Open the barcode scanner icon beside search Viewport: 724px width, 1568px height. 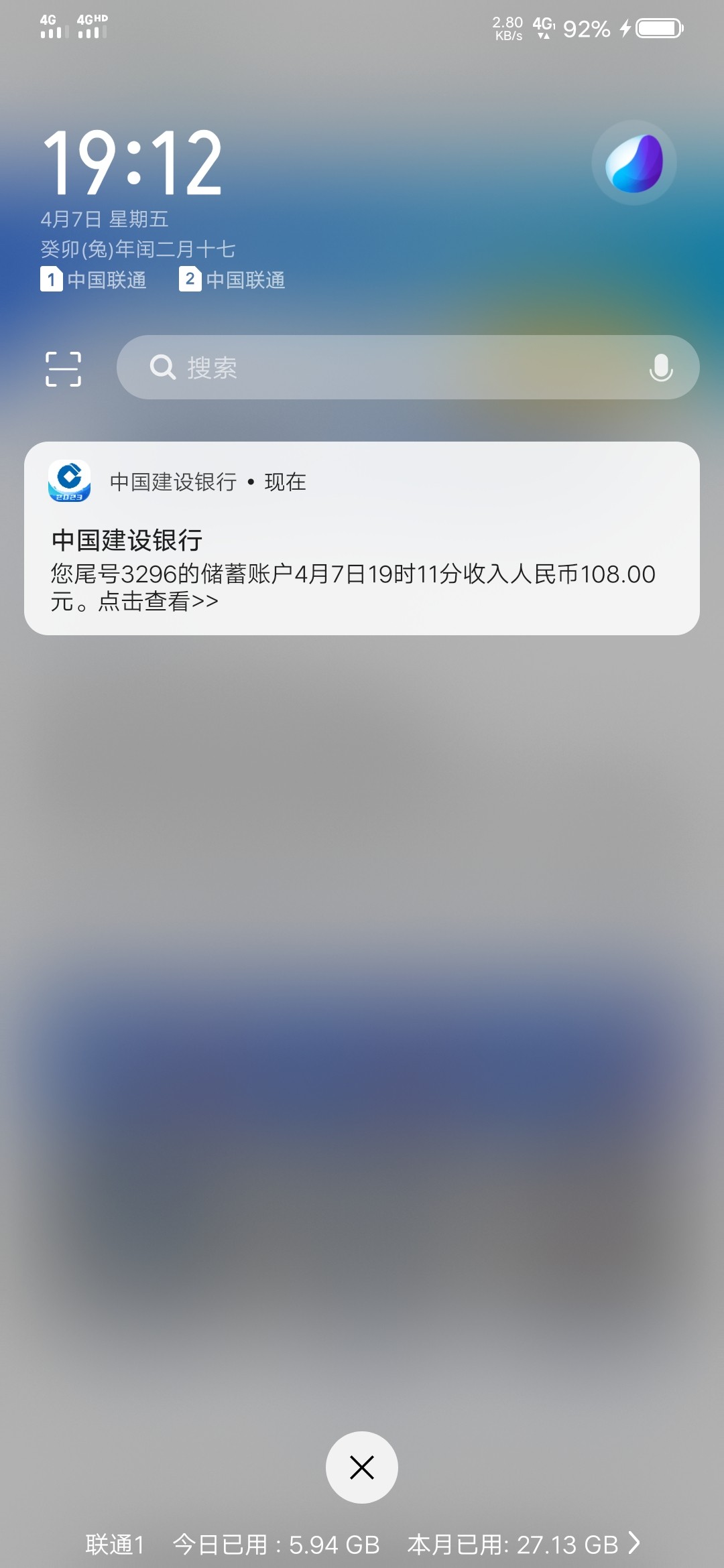[x=62, y=367]
